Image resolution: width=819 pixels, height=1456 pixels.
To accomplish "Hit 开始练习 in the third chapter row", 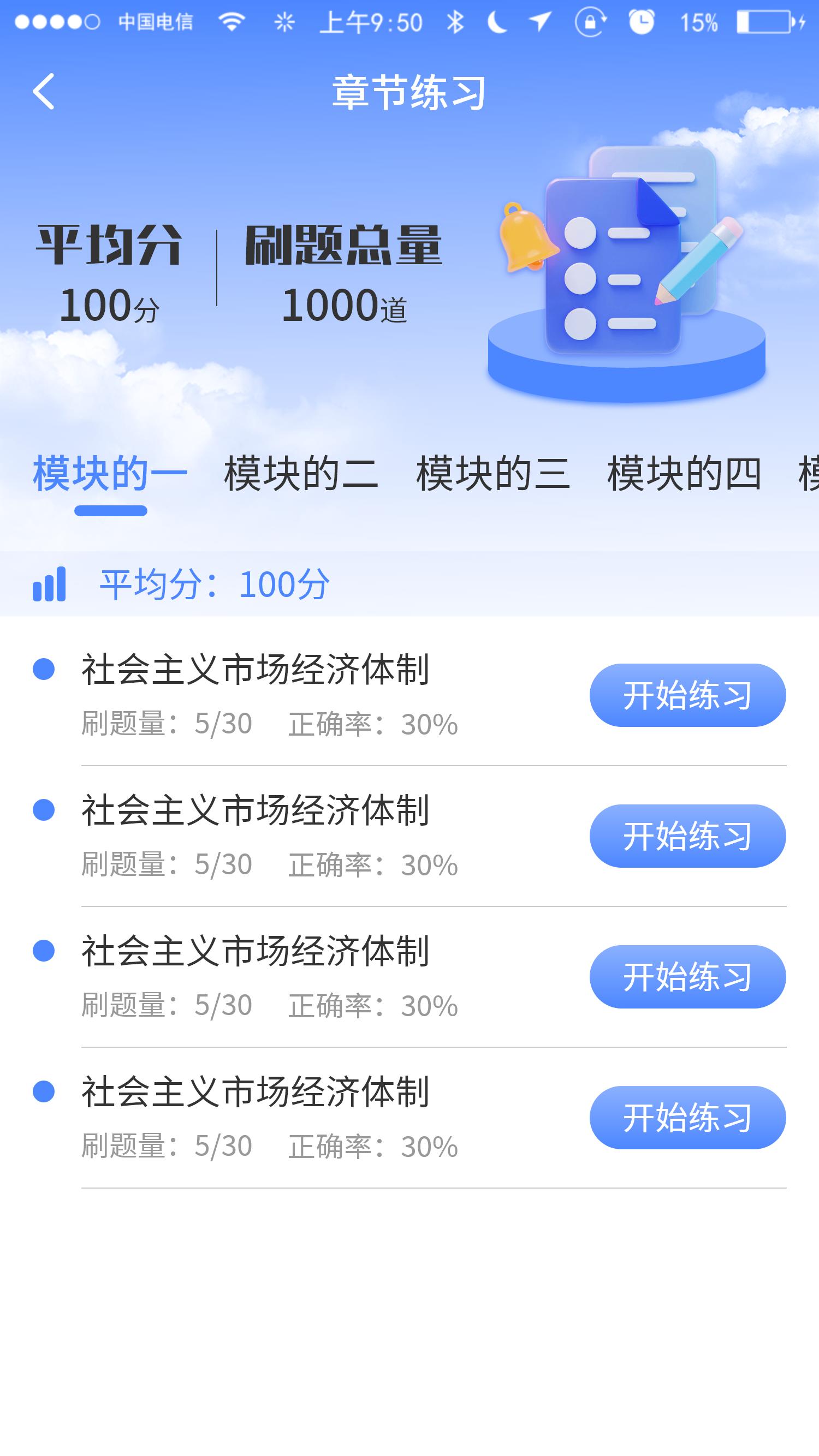I will click(687, 976).
